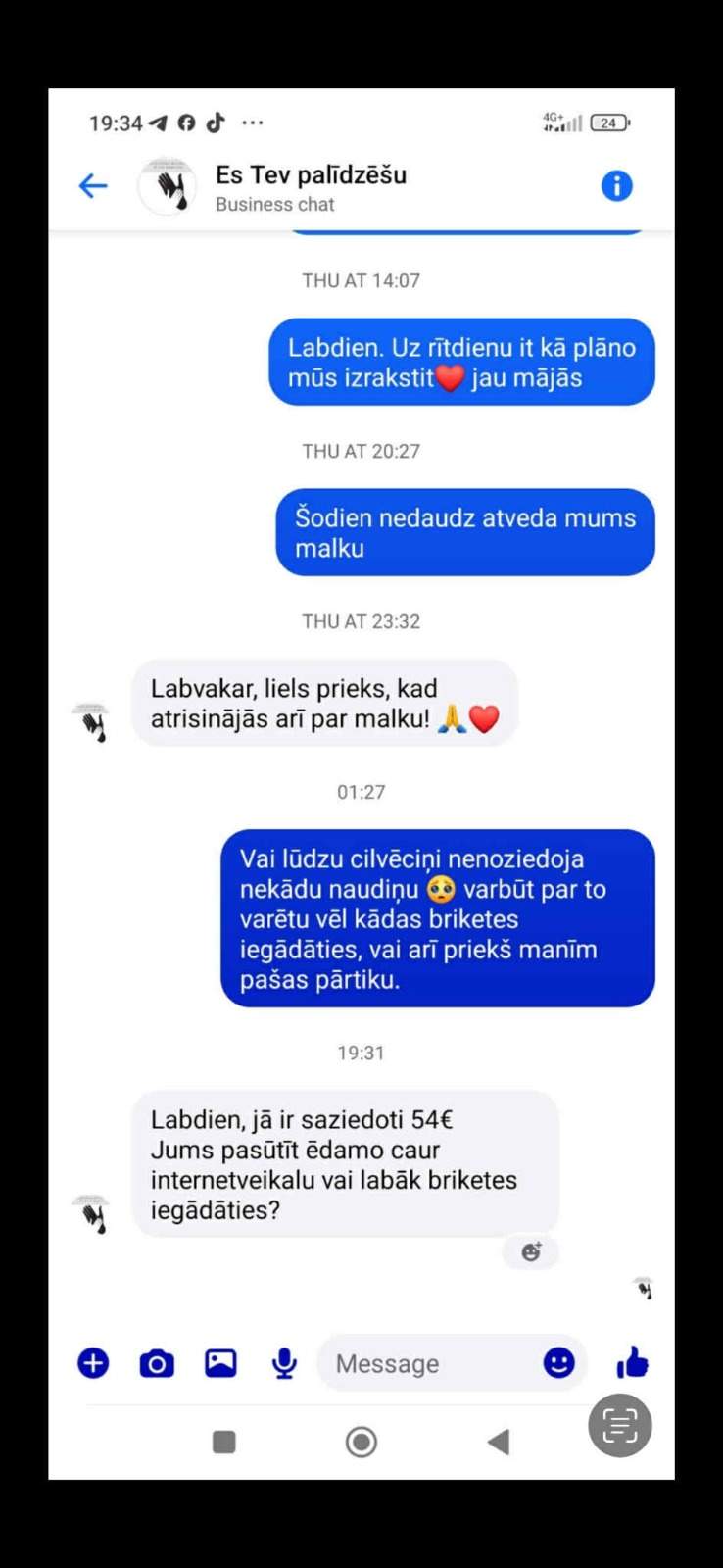The width and height of the screenshot is (723, 1568).
Task: Send a thumbs-up like
Action: click(632, 1362)
